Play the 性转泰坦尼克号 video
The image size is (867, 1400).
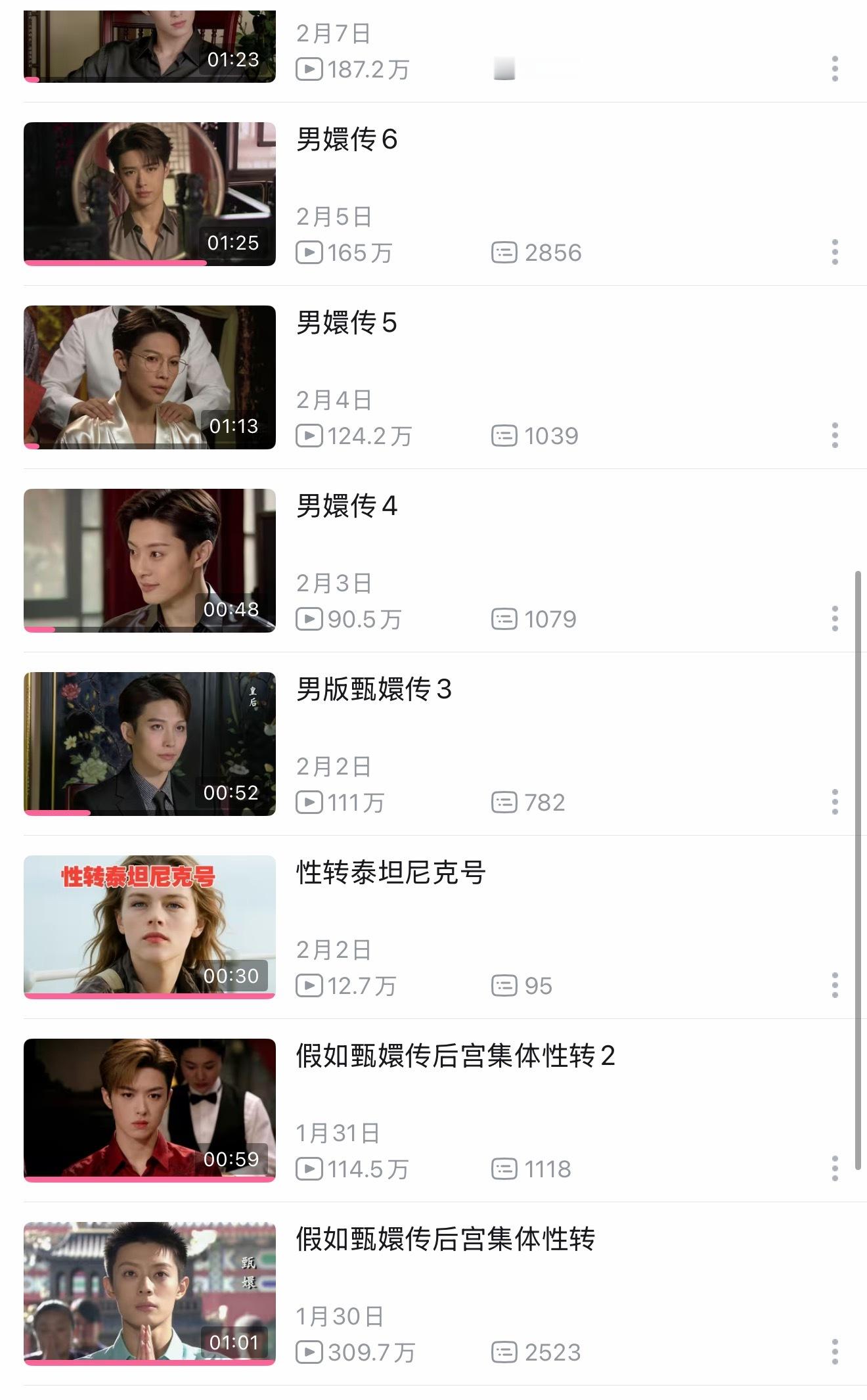pyautogui.click(x=150, y=927)
